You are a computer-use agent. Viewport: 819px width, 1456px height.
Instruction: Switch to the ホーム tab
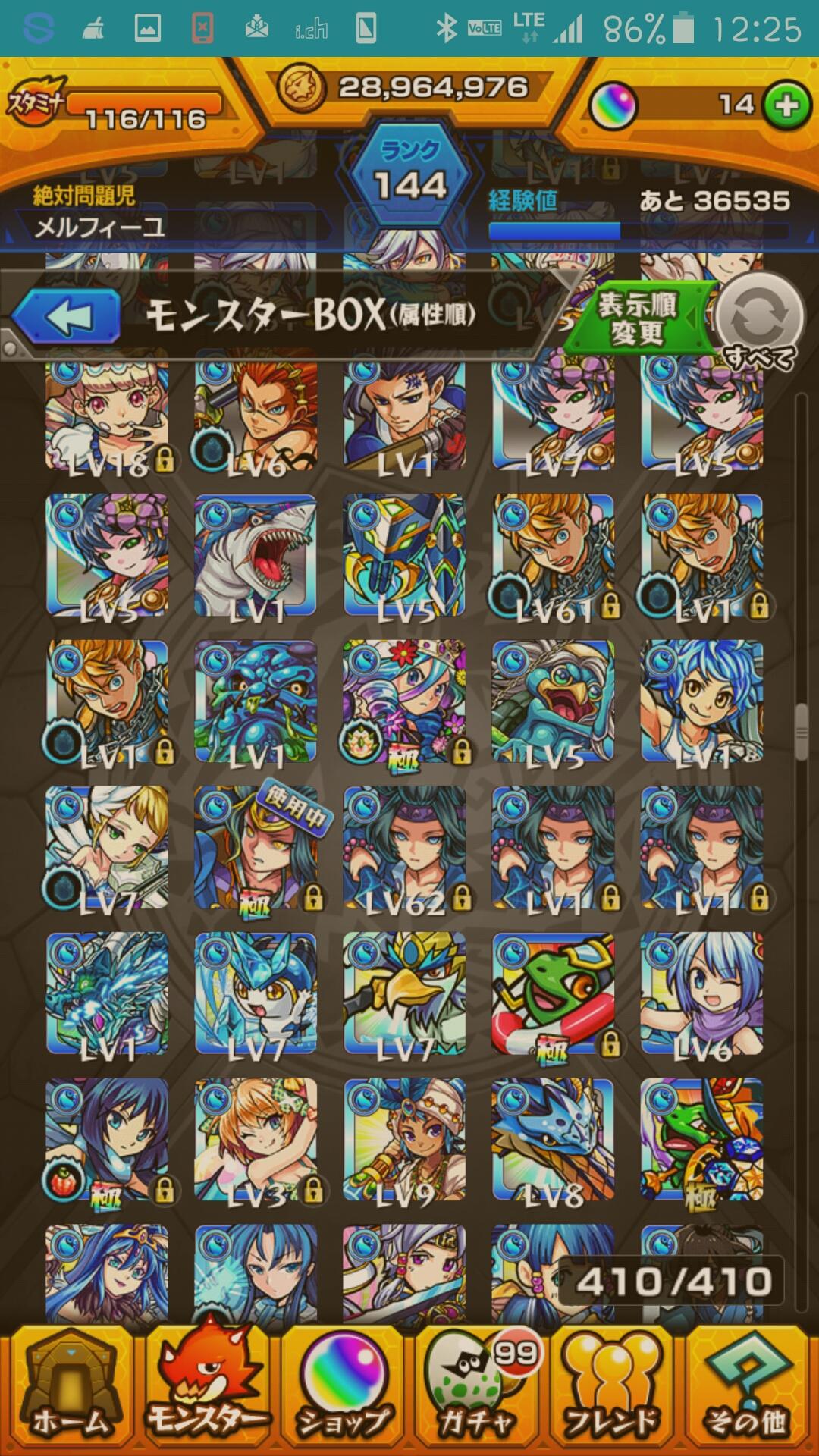[x=68, y=1392]
